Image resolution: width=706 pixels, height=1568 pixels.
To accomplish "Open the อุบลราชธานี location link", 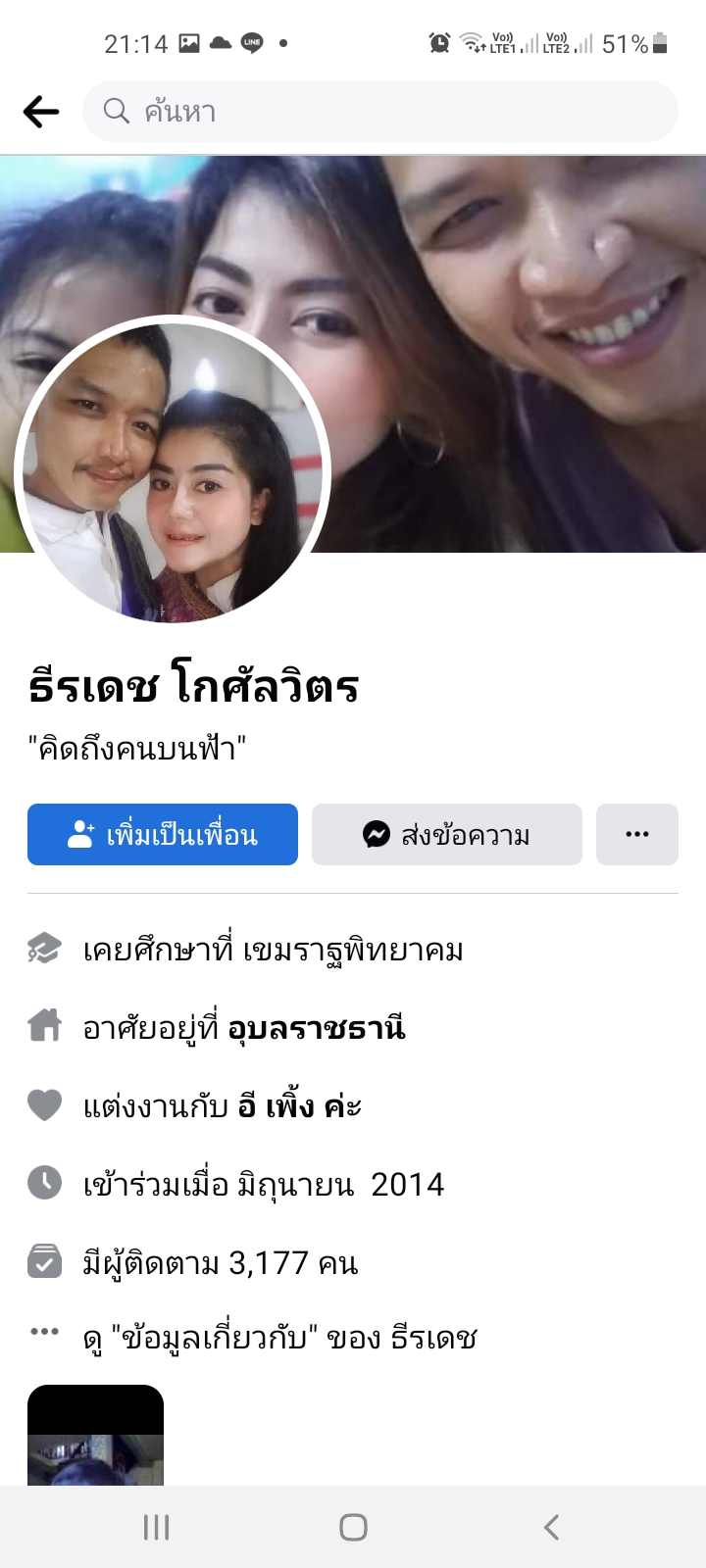I will pos(317,1028).
